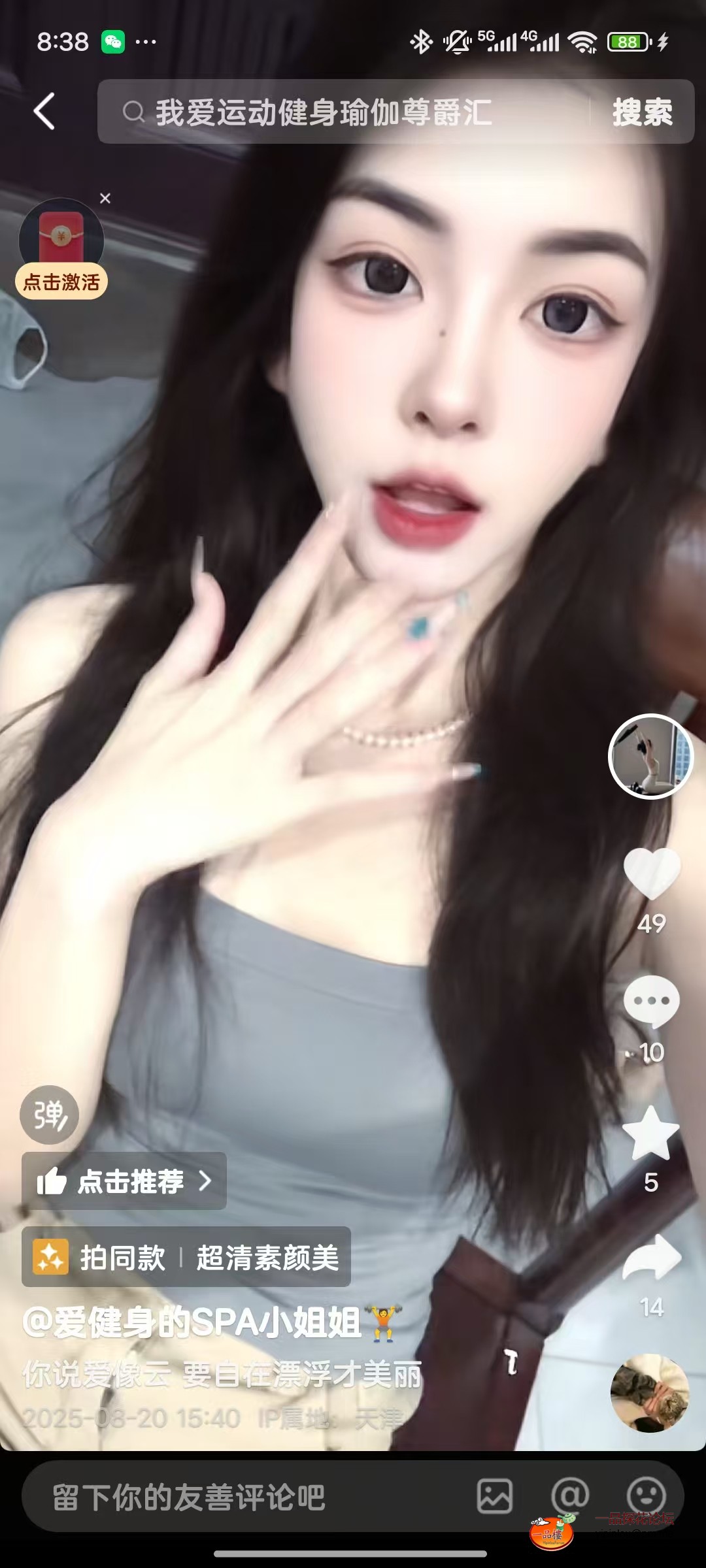Share this video via the arrow icon

(652, 1258)
